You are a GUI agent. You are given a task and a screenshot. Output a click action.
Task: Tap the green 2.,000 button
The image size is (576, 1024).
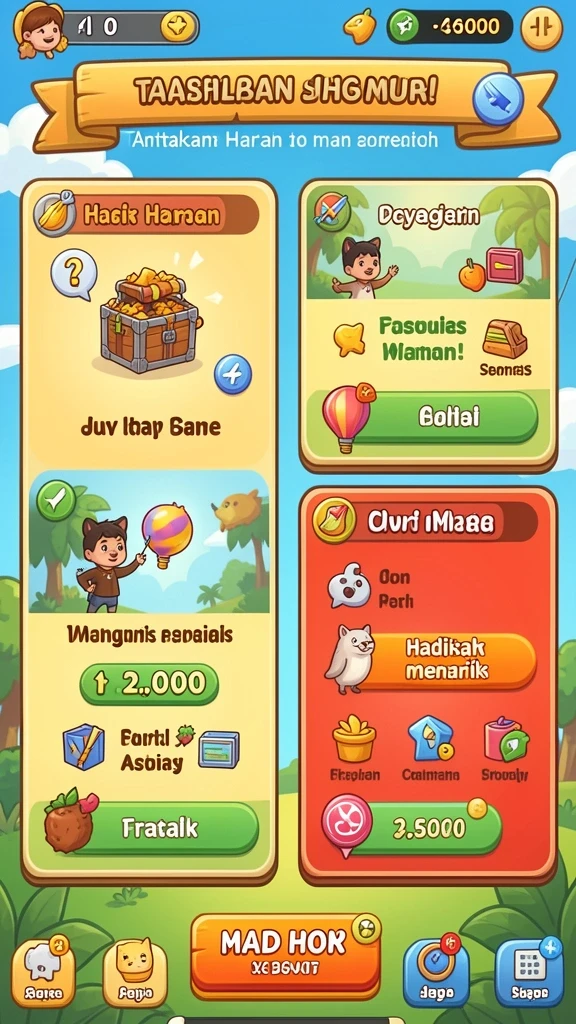pos(150,684)
